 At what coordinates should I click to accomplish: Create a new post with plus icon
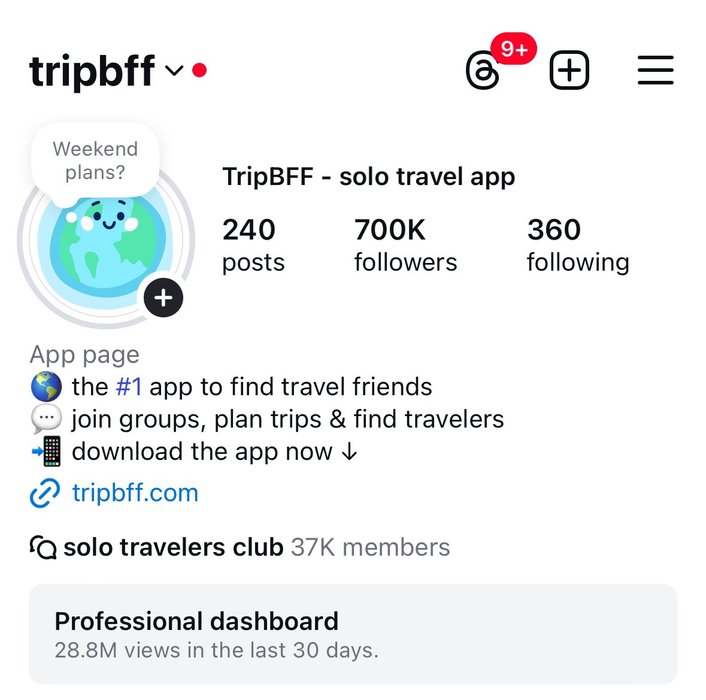(x=570, y=71)
